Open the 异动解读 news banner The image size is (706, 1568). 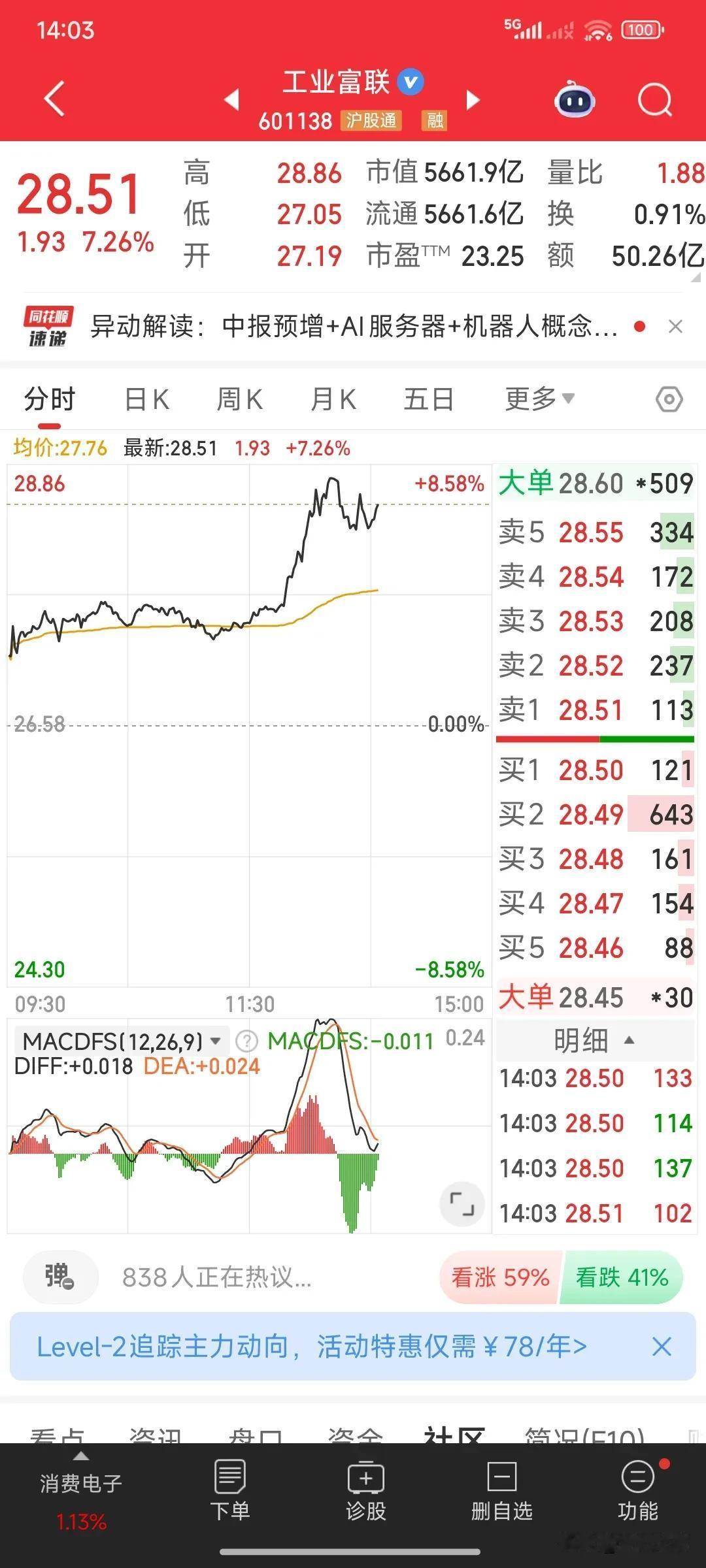[x=354, y=326]
